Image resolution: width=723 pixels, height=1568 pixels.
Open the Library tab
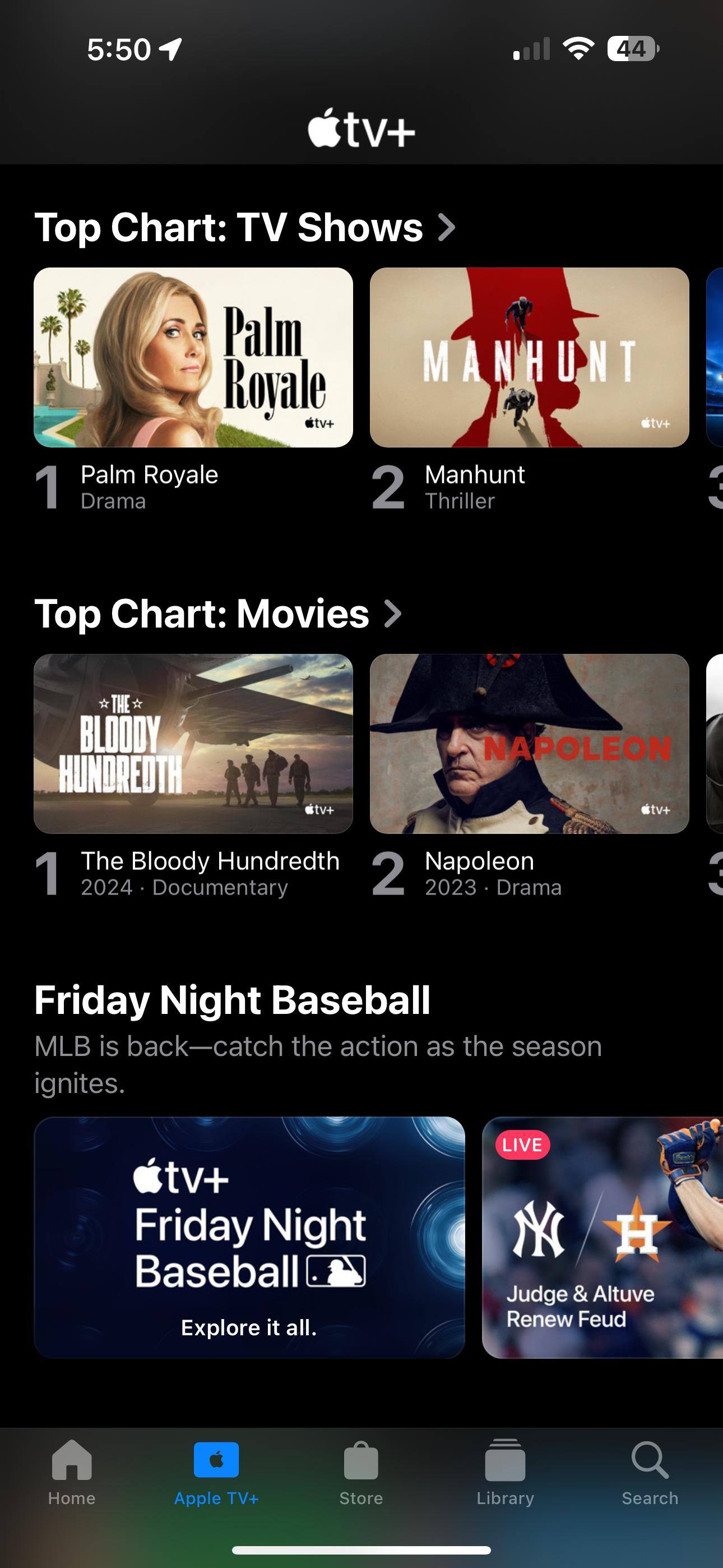pyautogui.click(x=505, y=1472)
